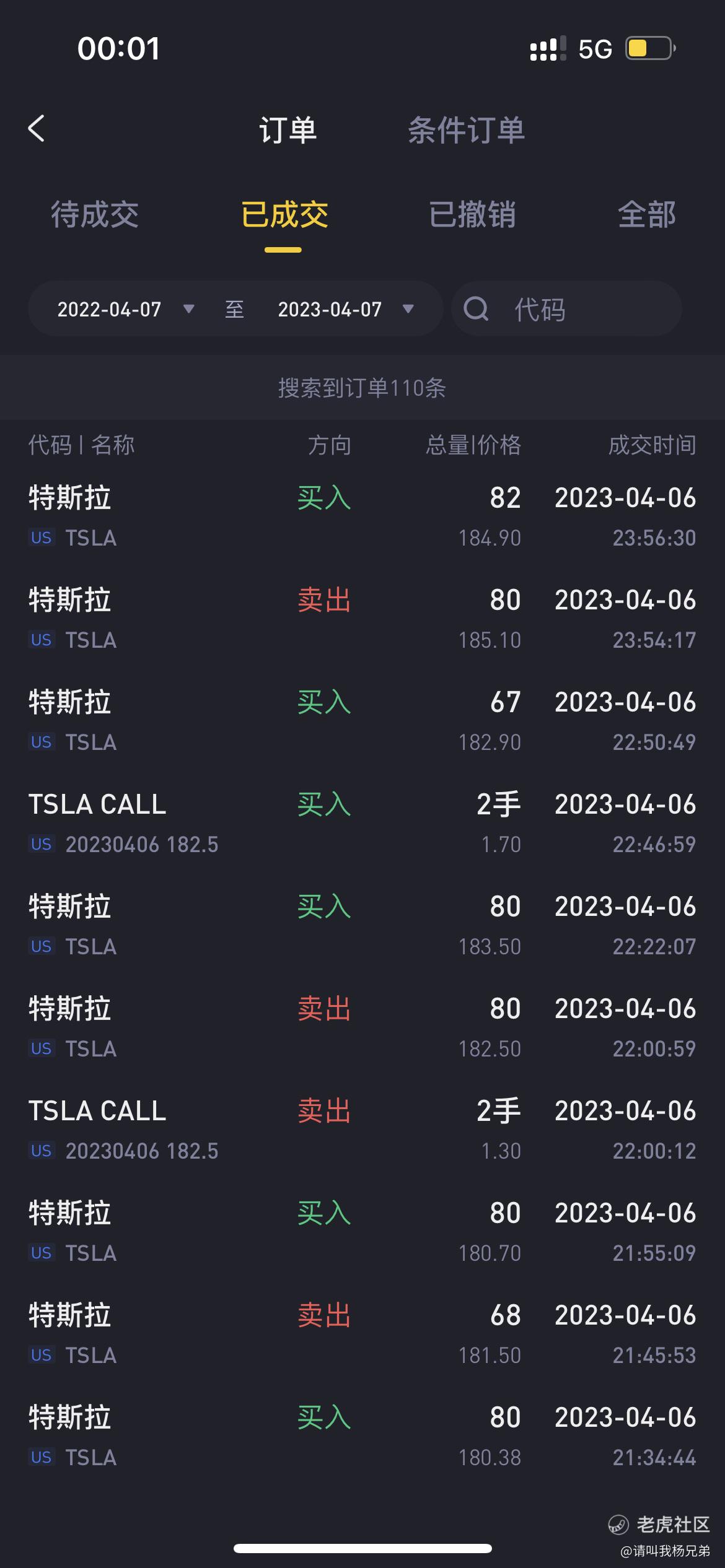Open the TSLA CALL buy order at 22:46:59
The height and width of the screenshot is (1568, 725).
click(x=362, y=824)
